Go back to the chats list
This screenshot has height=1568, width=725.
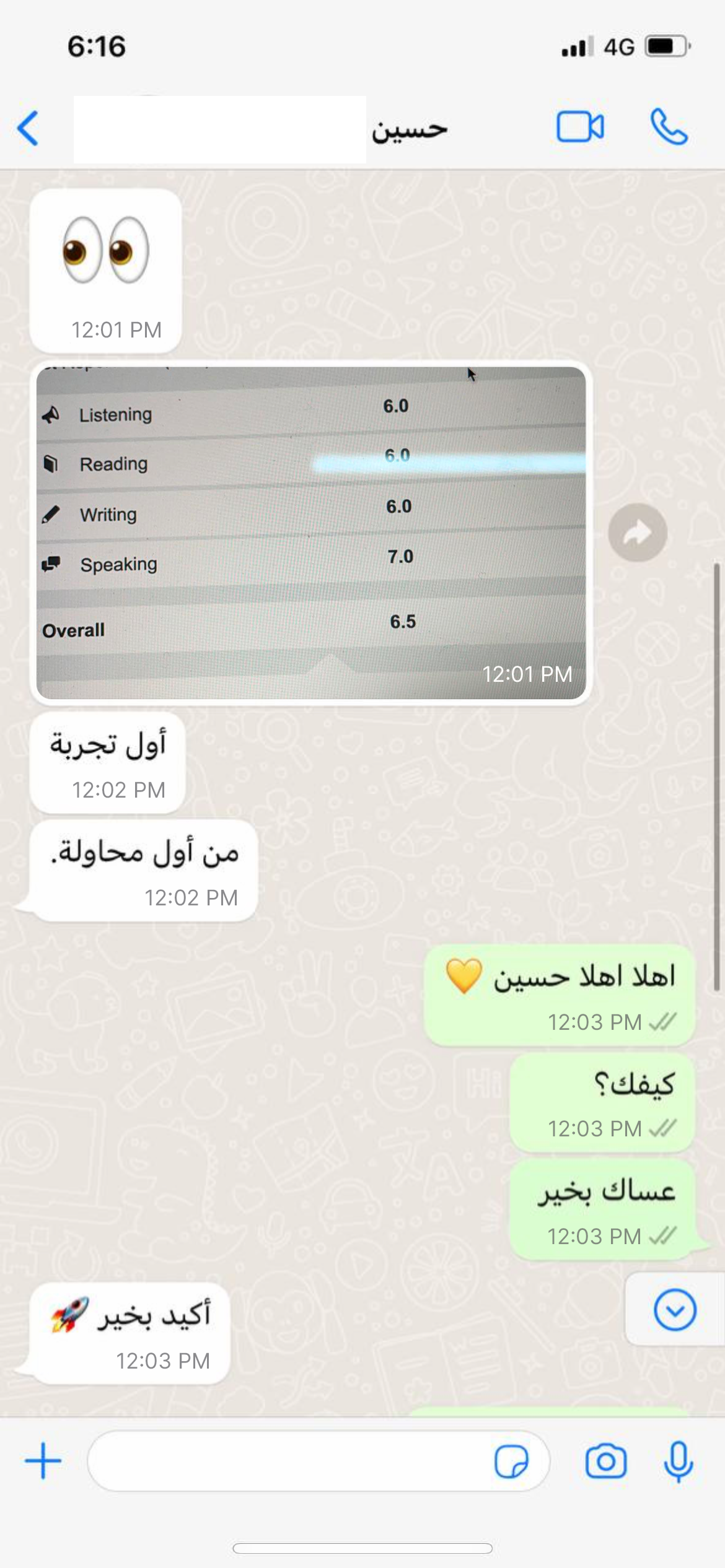click(x=29, y=128)
